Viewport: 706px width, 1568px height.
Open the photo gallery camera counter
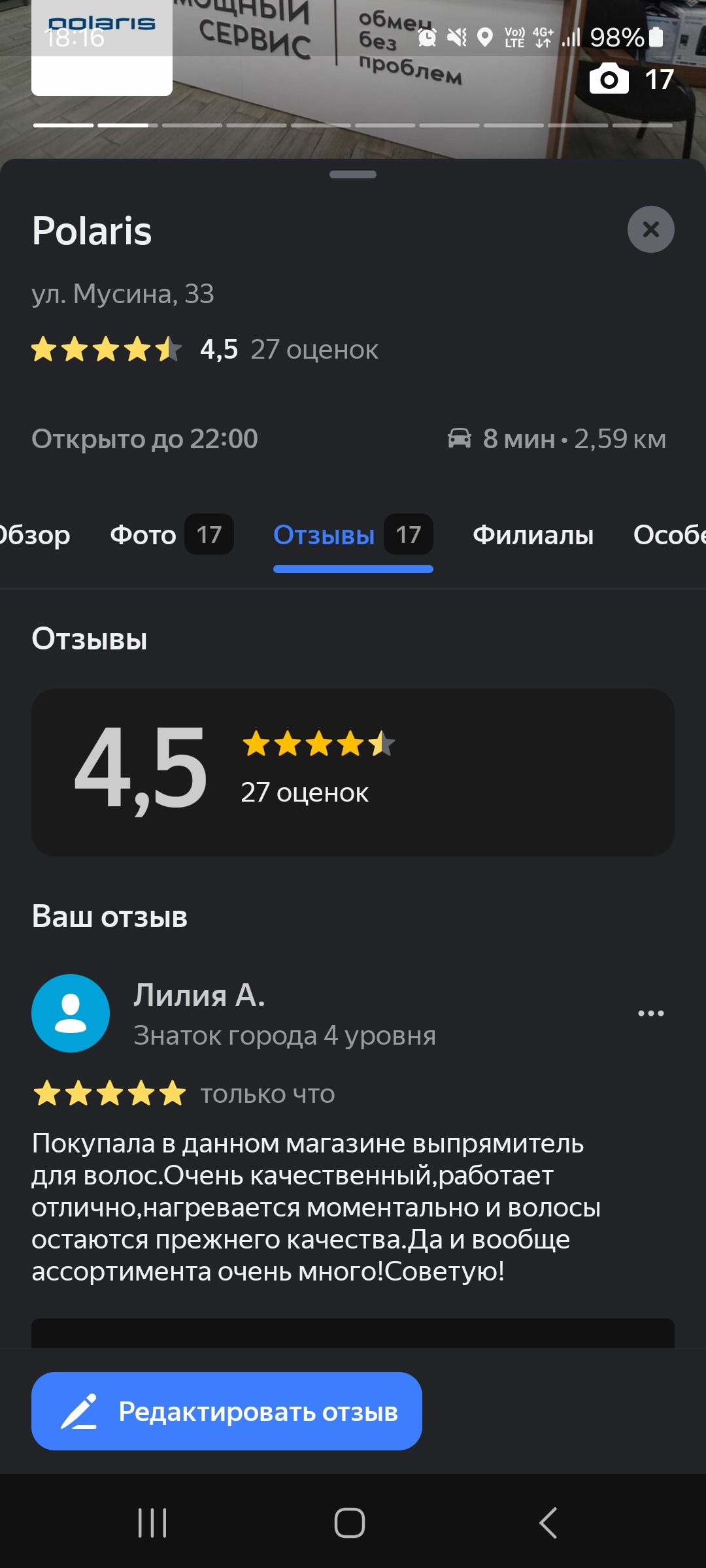click(631, 80)
